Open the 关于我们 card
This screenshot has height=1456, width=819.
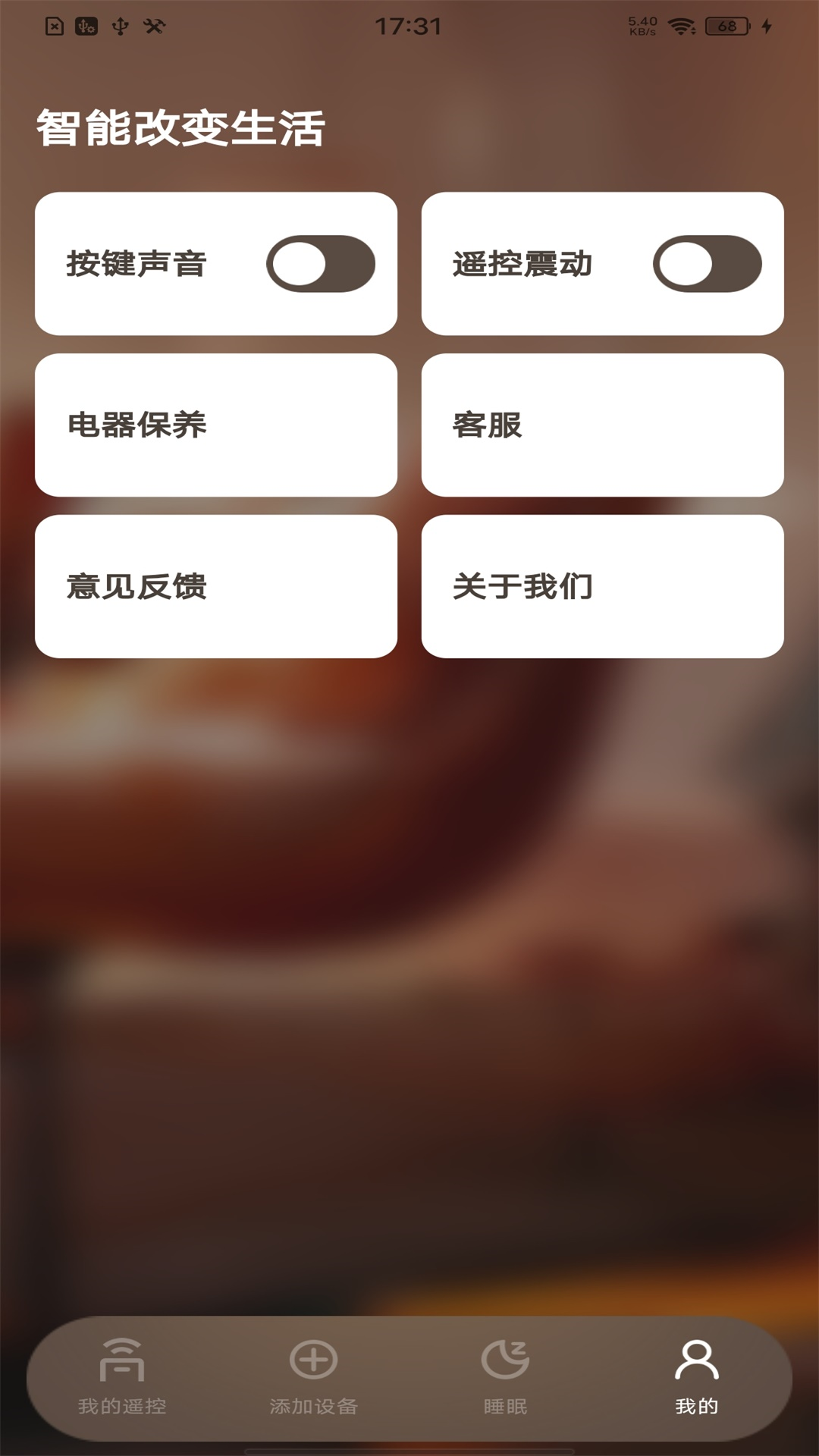[602, 586]
